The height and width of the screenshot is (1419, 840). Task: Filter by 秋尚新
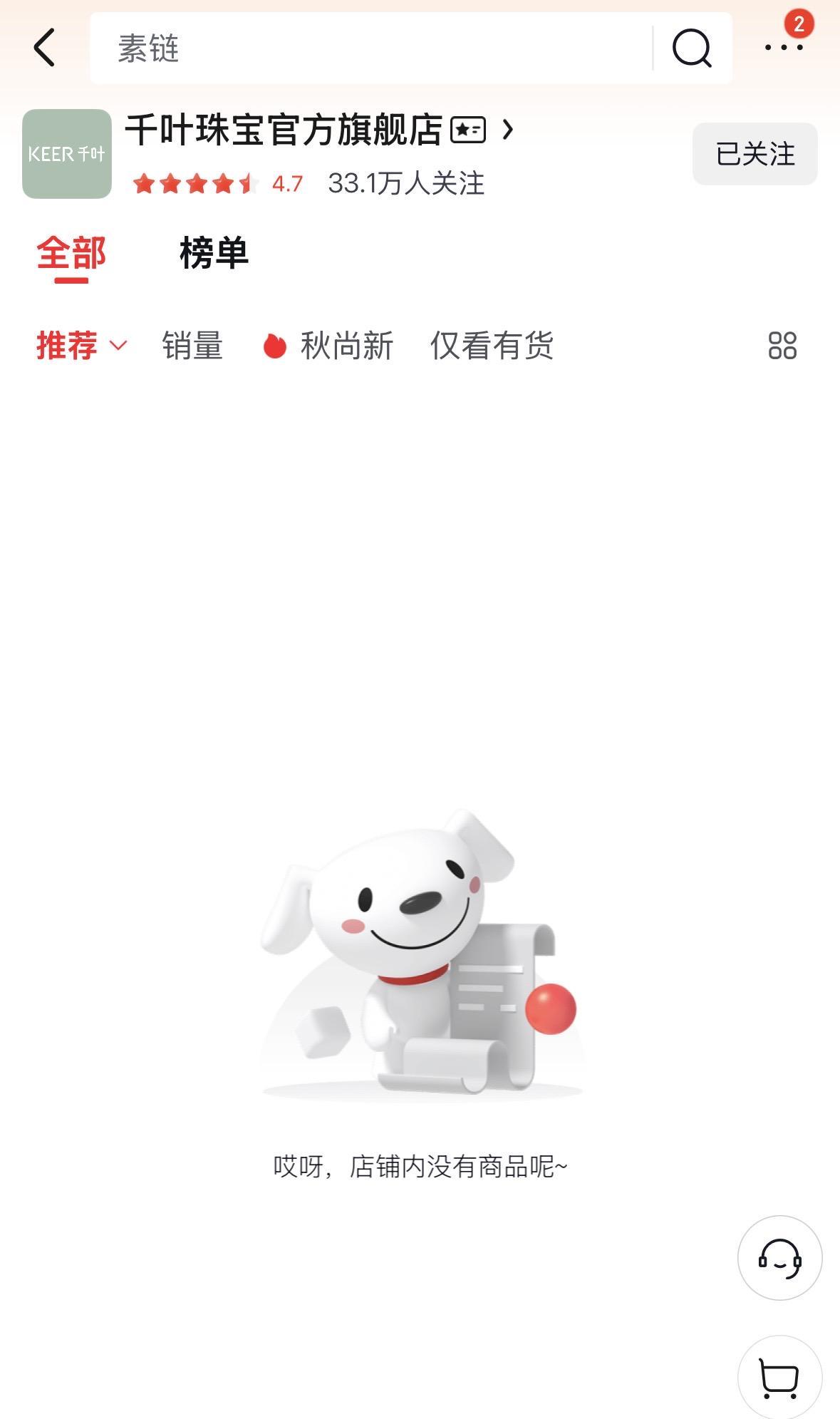tap(328, 346)
